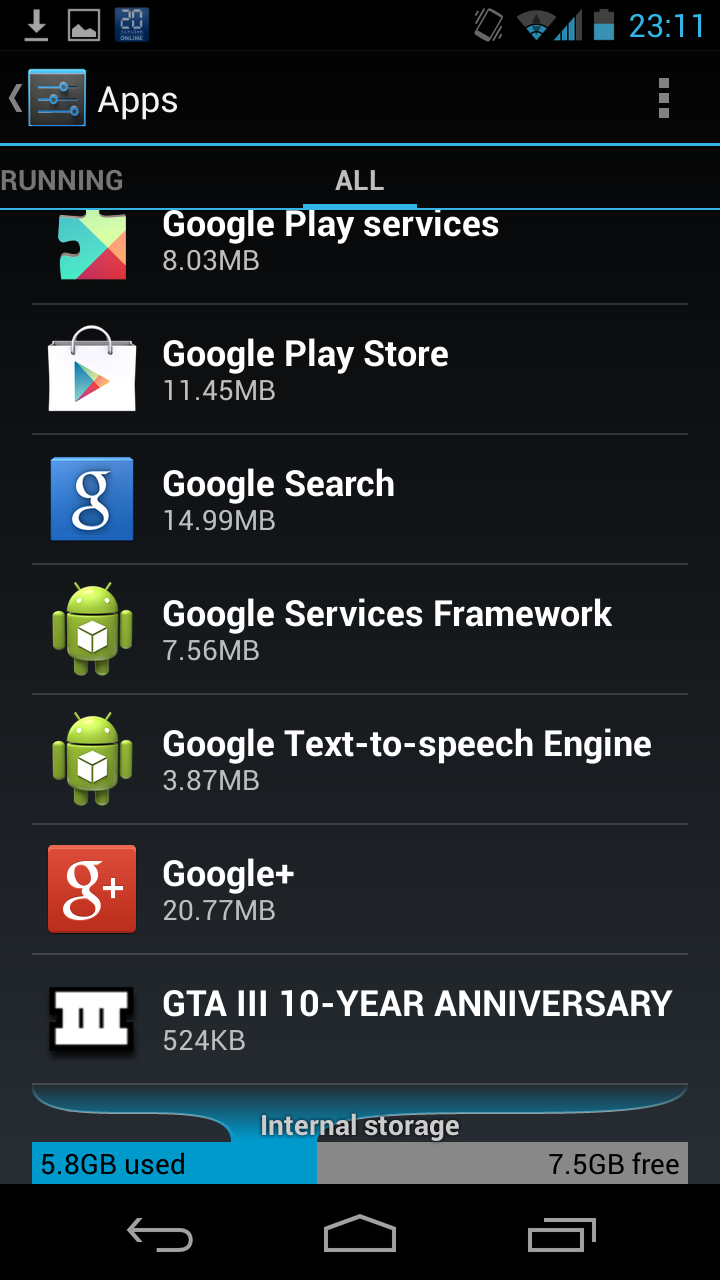
Task: Open the Google+ app info
Action: [360, 890]
